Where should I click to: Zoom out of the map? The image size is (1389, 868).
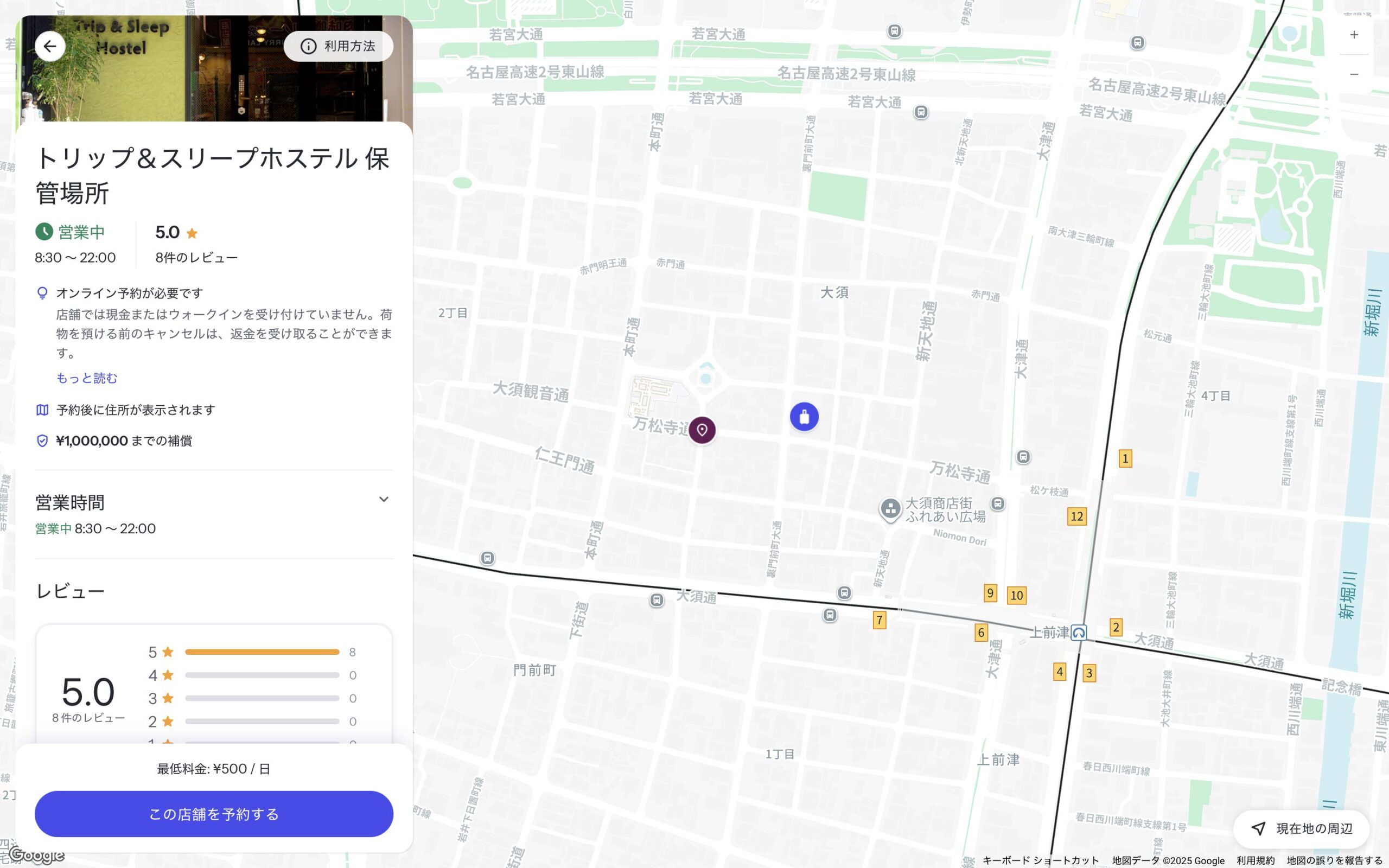[1353, 74]
